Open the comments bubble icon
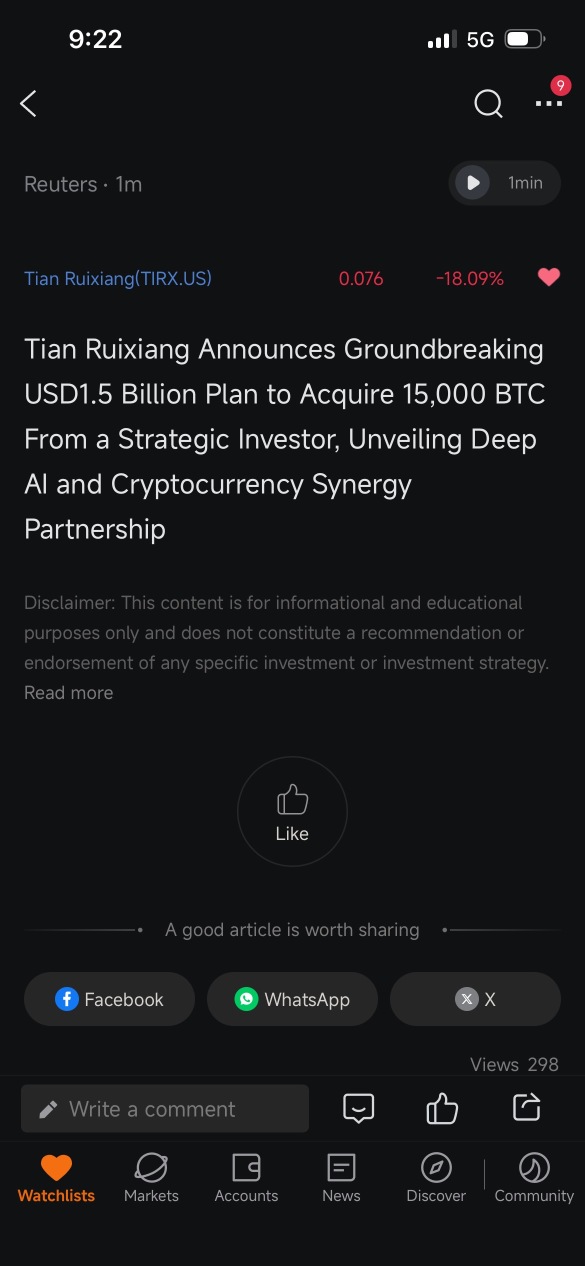This screenshot has height=1266, width=585. coord(359,1108)
